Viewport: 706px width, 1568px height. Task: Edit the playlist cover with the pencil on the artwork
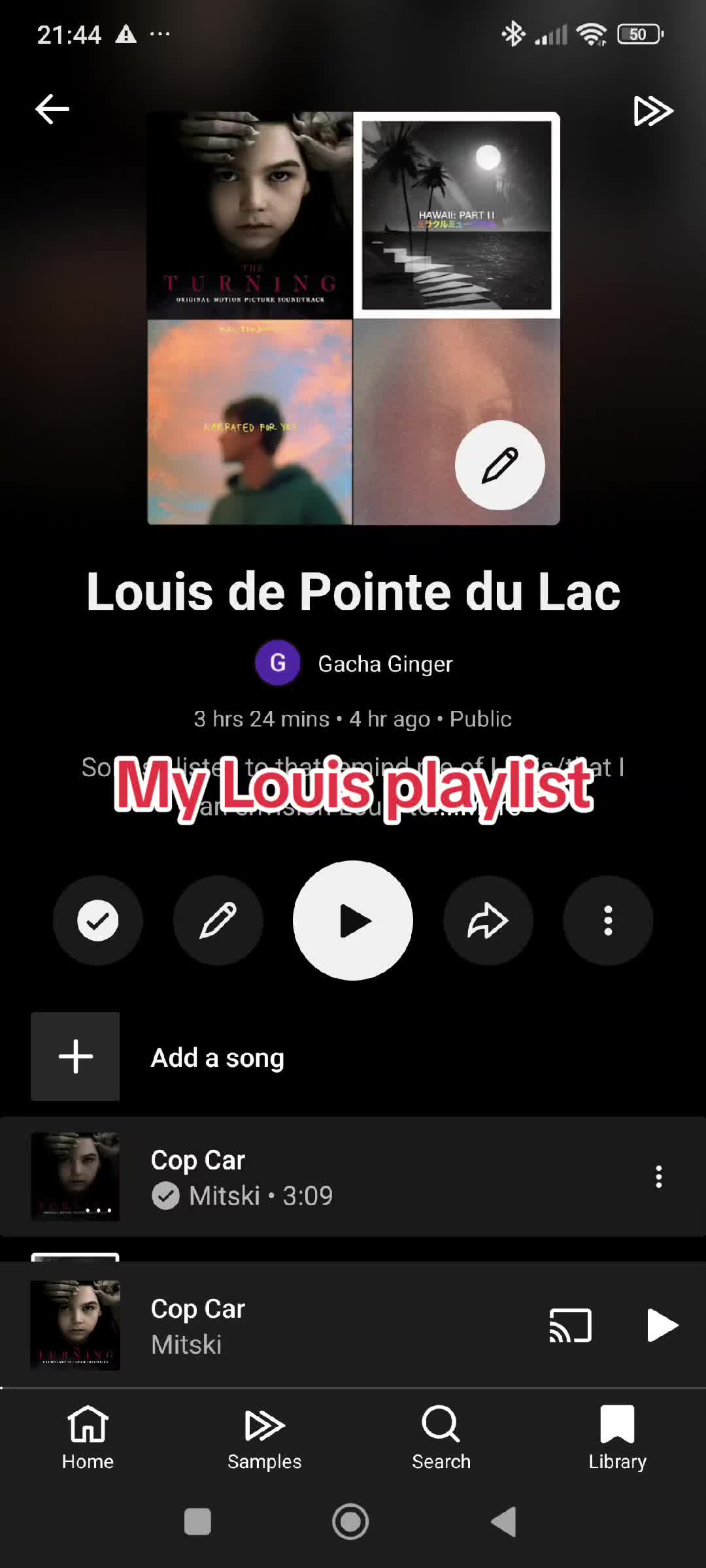click(x=500, y=465)
